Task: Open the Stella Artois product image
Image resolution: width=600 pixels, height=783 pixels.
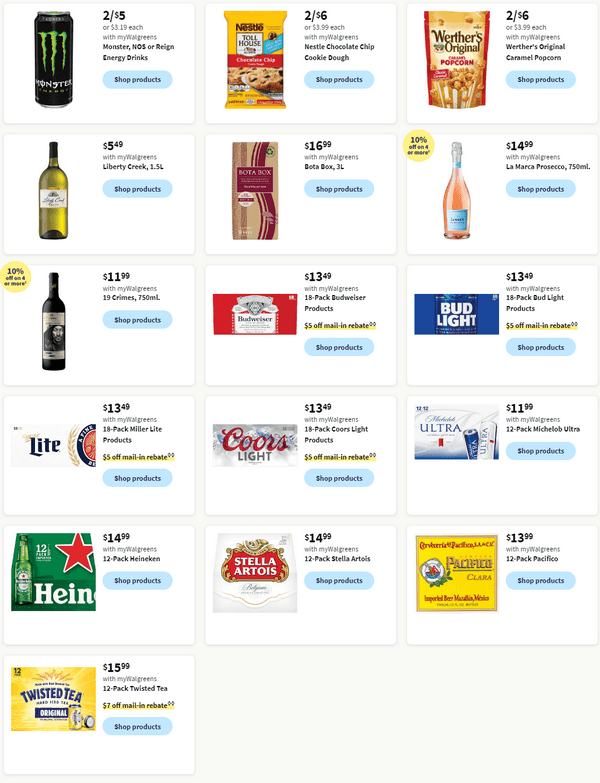Action: coord(254,573)
